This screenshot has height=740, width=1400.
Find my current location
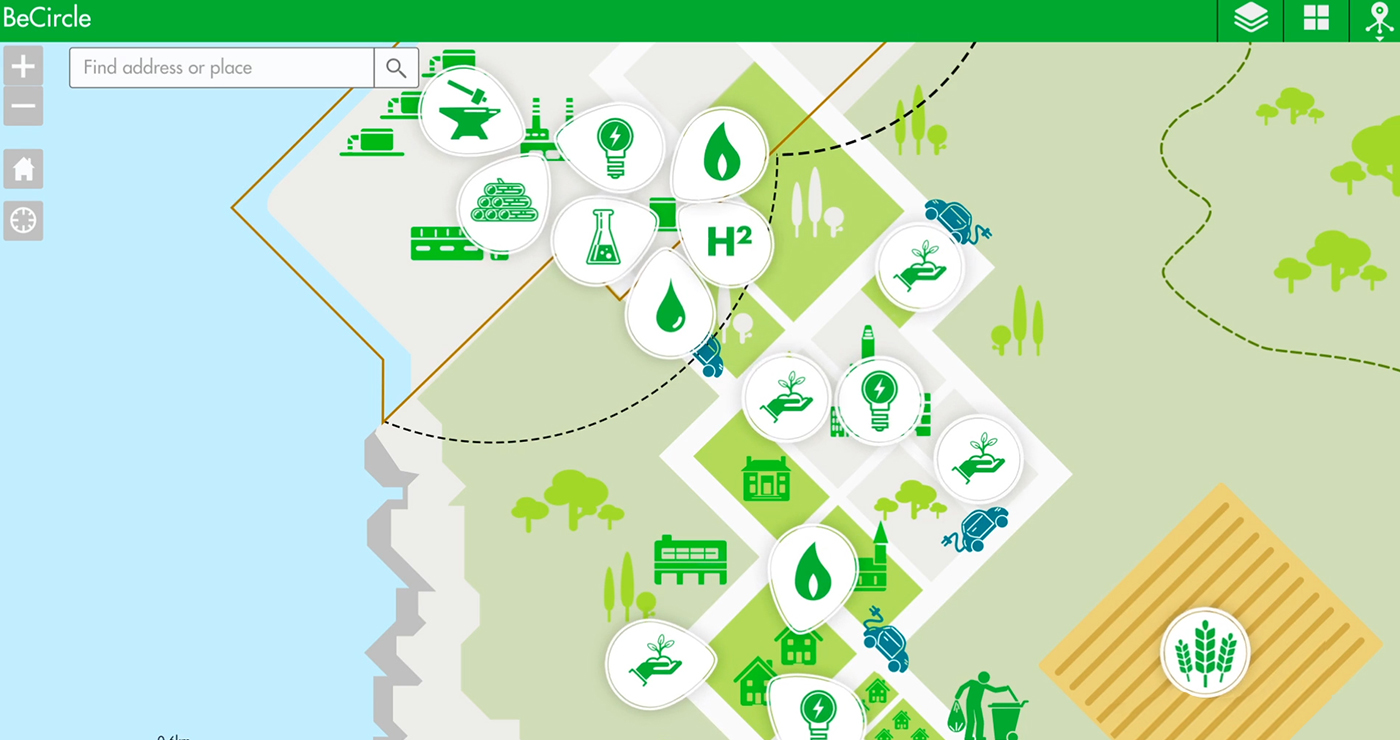pyautogui.click(x=23, y=220)
